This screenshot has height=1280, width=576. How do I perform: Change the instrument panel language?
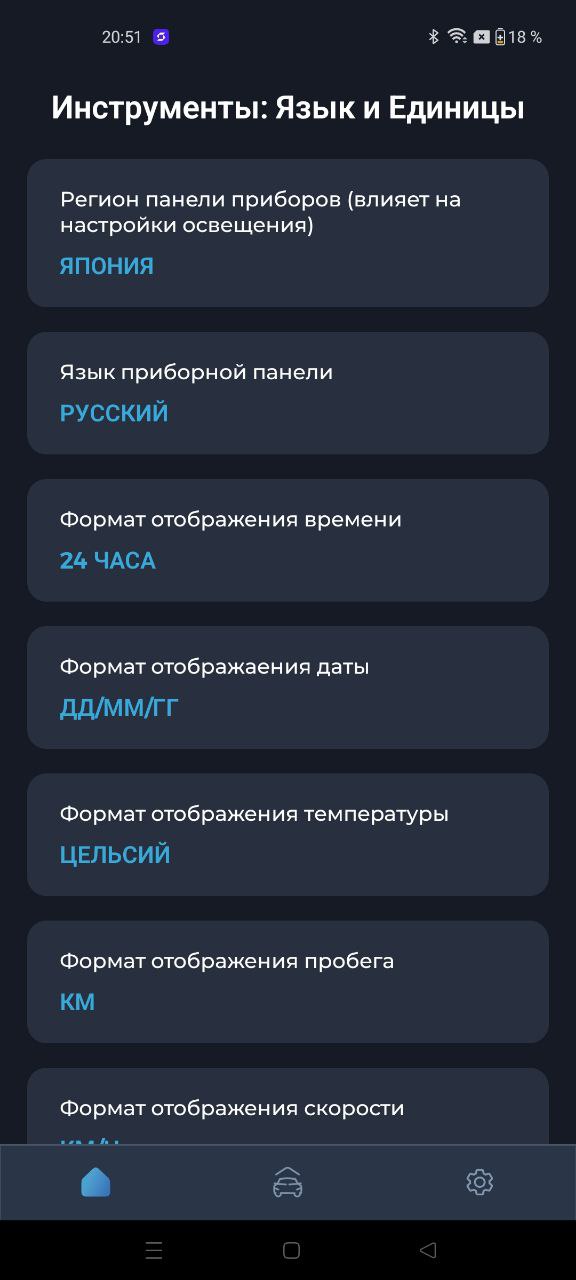pos(288,393)
